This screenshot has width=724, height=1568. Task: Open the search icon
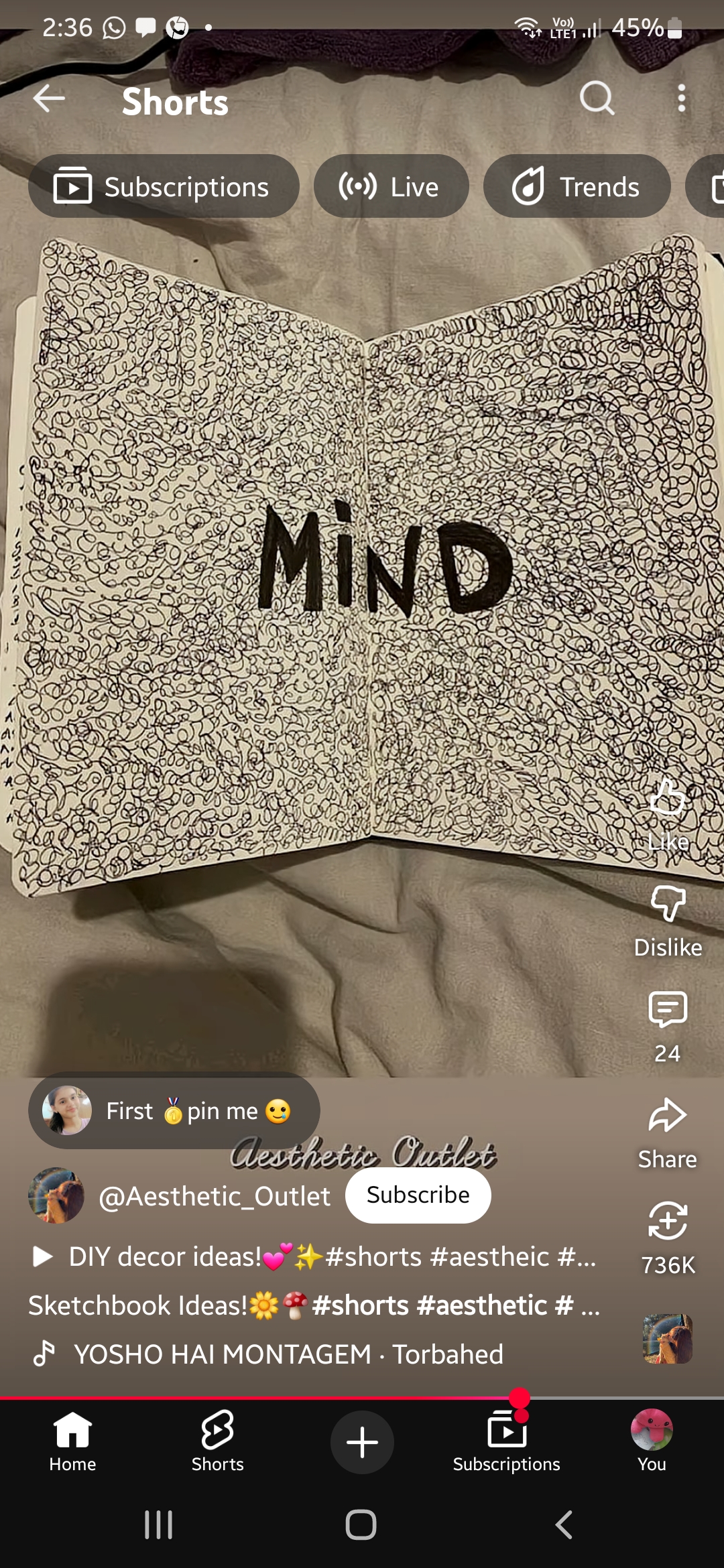click(597, 99)
